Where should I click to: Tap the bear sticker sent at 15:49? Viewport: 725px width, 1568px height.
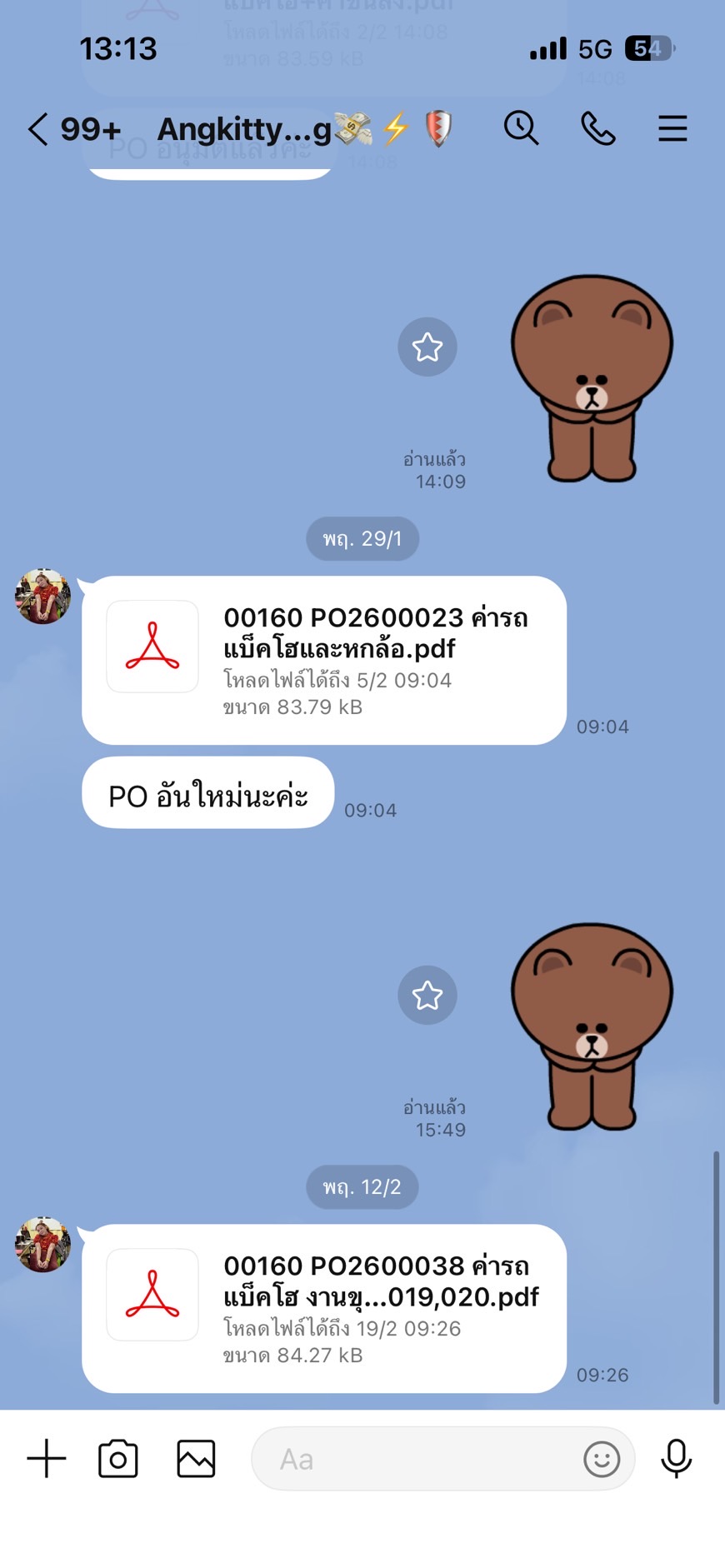(591, 1026)
